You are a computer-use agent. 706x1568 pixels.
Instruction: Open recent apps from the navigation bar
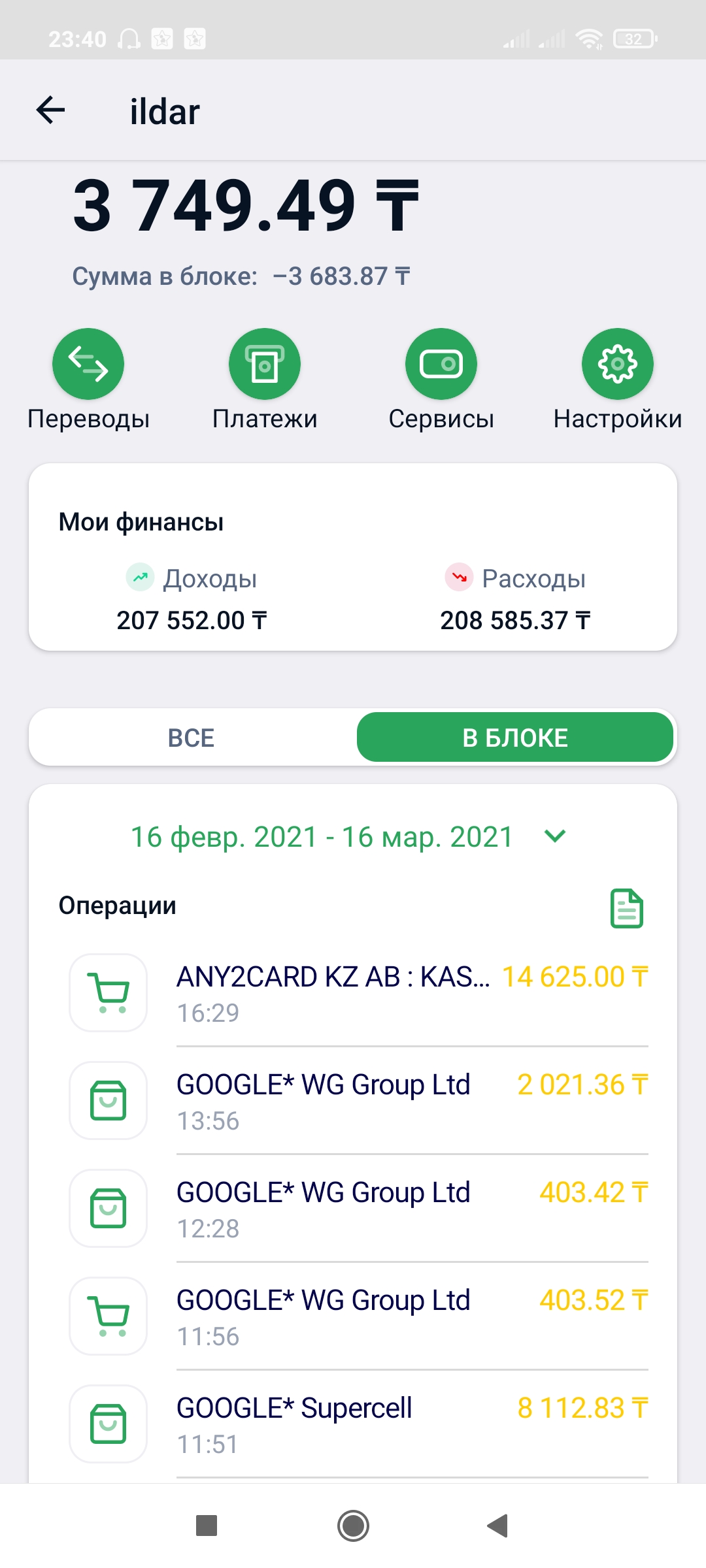[x=207, y=1526]
